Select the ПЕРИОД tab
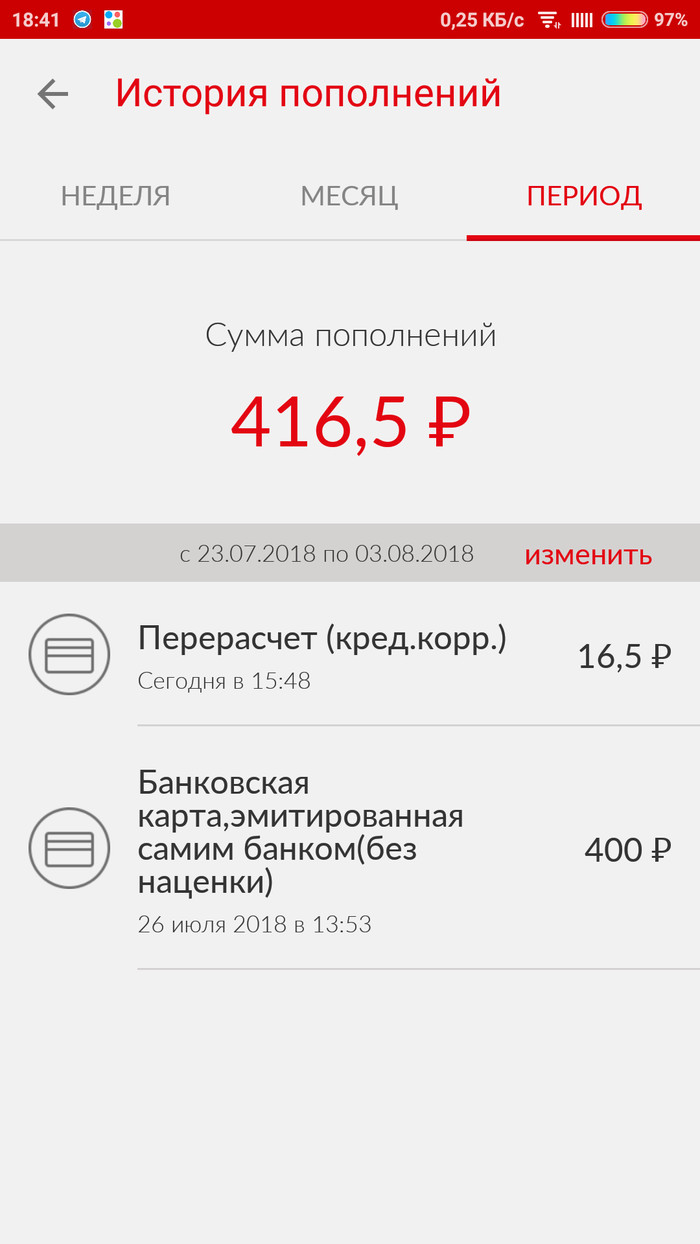The height and width of the screenshot is (1244, 700). pyautogui.click(x=583, y=196)
